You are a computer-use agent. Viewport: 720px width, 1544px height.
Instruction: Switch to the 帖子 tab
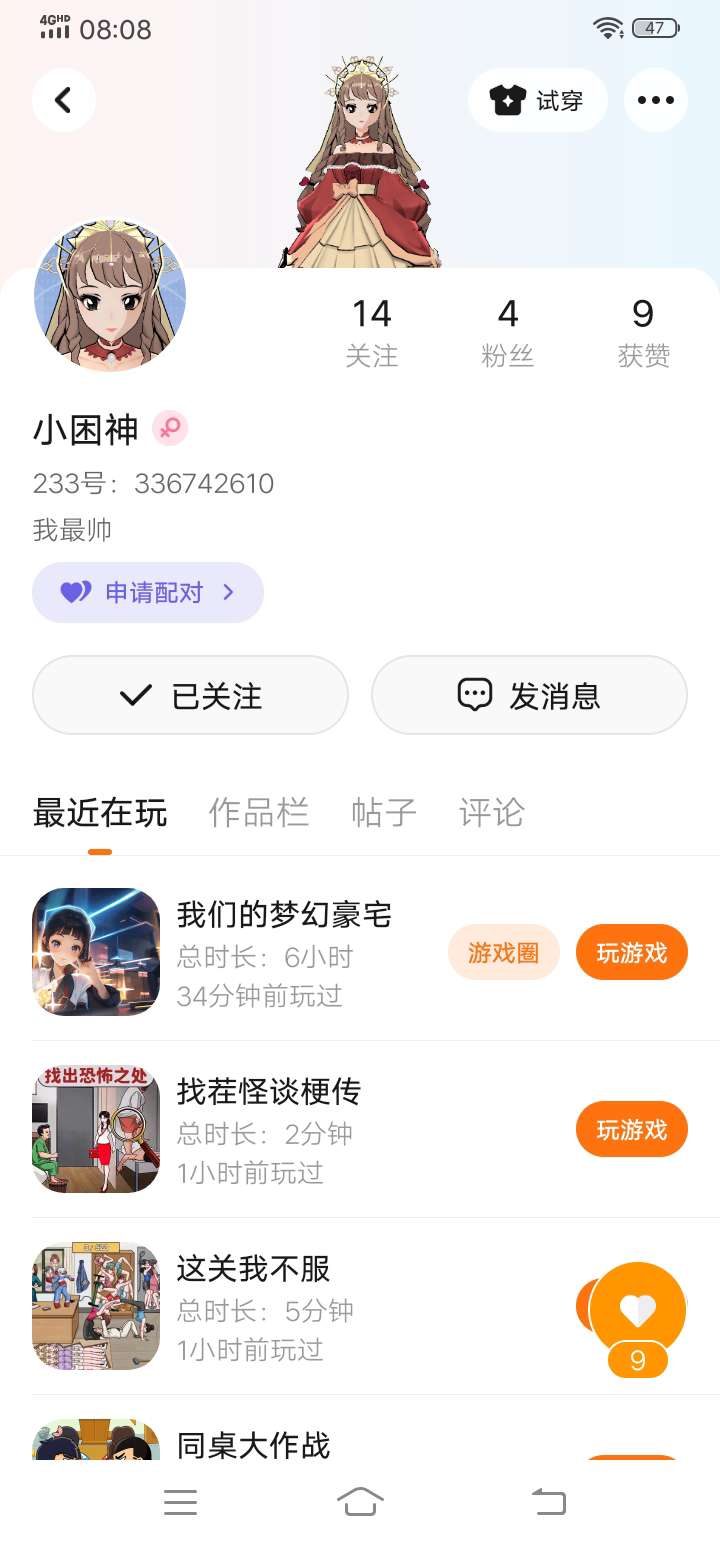pos(384,812)
